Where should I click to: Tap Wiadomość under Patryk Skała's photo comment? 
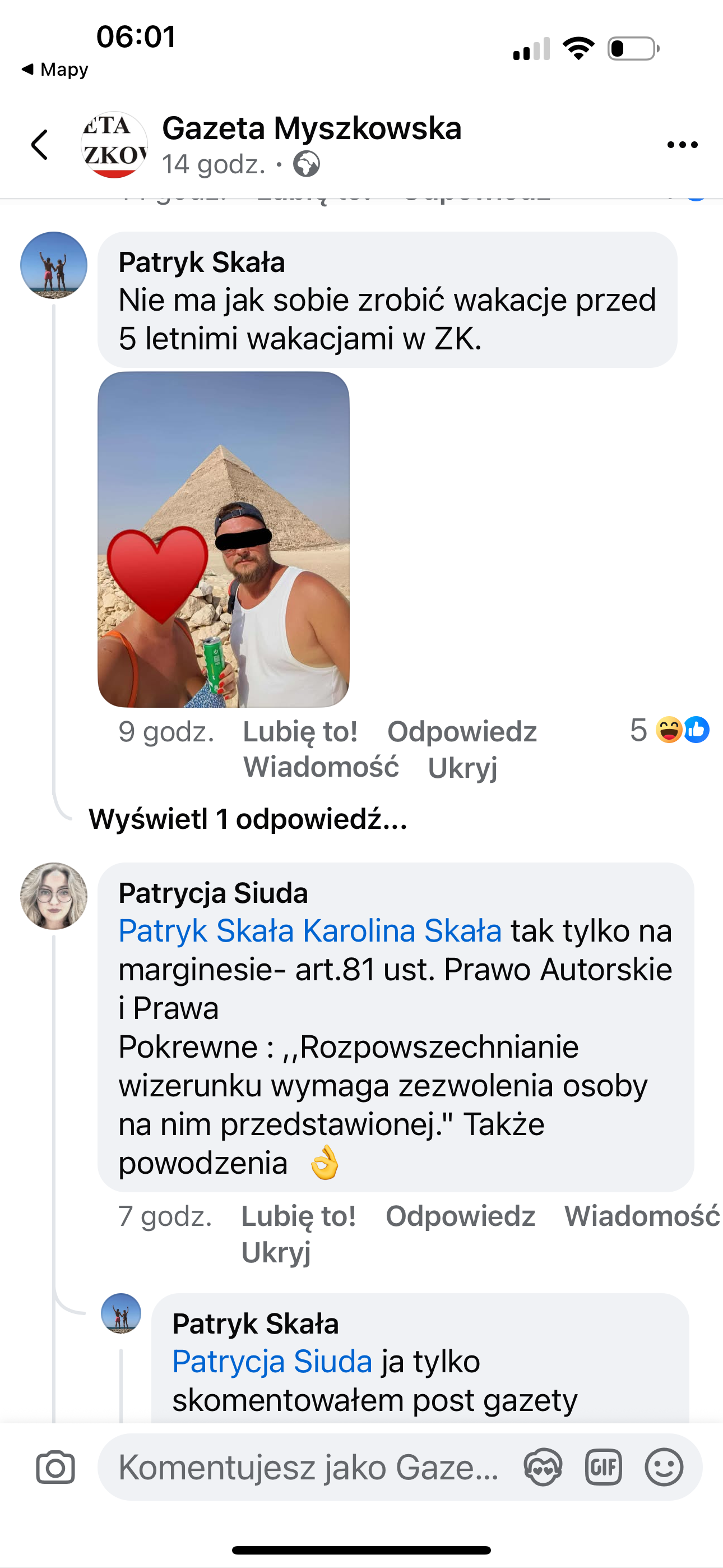(x=321, y=767)
